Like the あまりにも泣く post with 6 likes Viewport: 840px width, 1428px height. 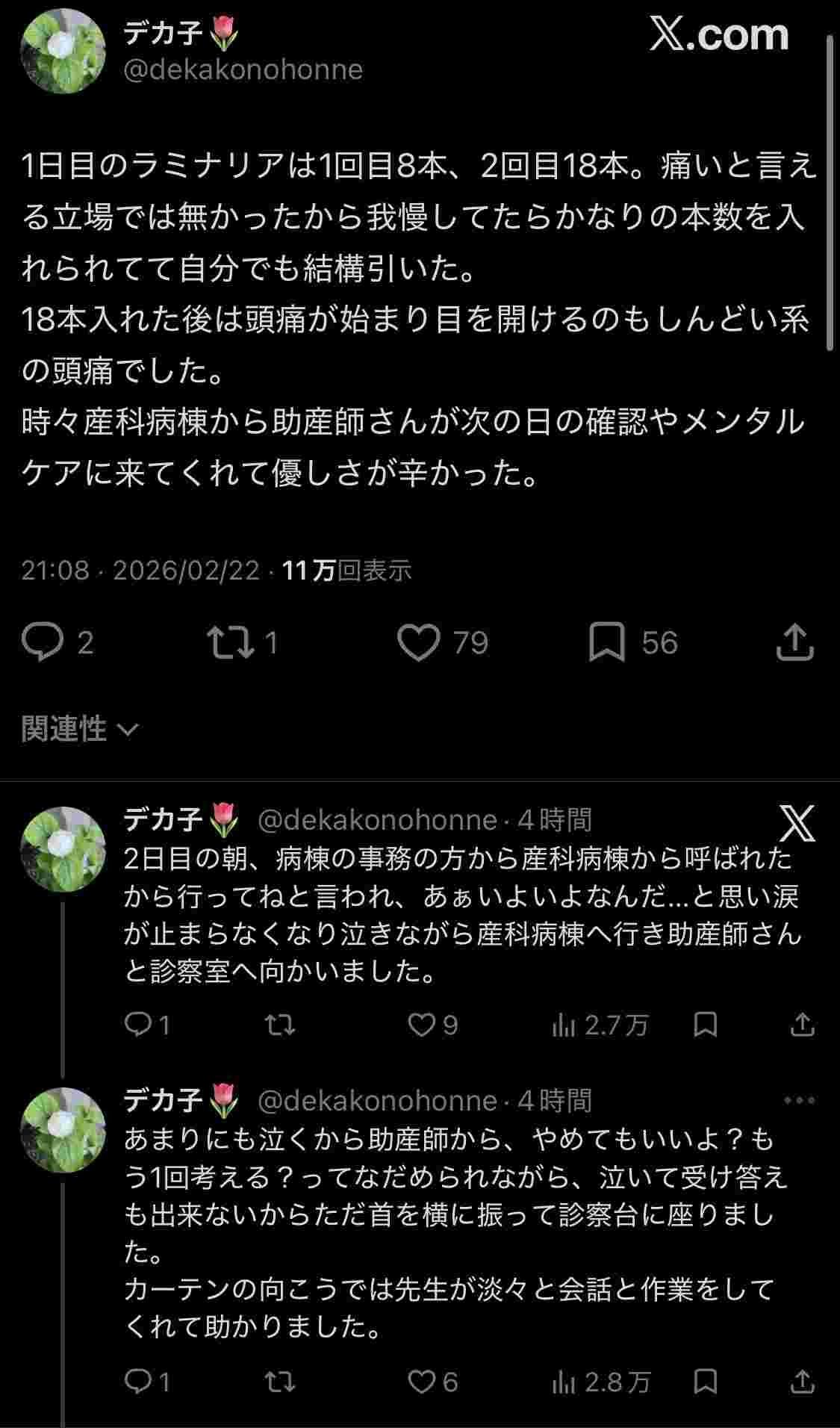coord(422,1382)
